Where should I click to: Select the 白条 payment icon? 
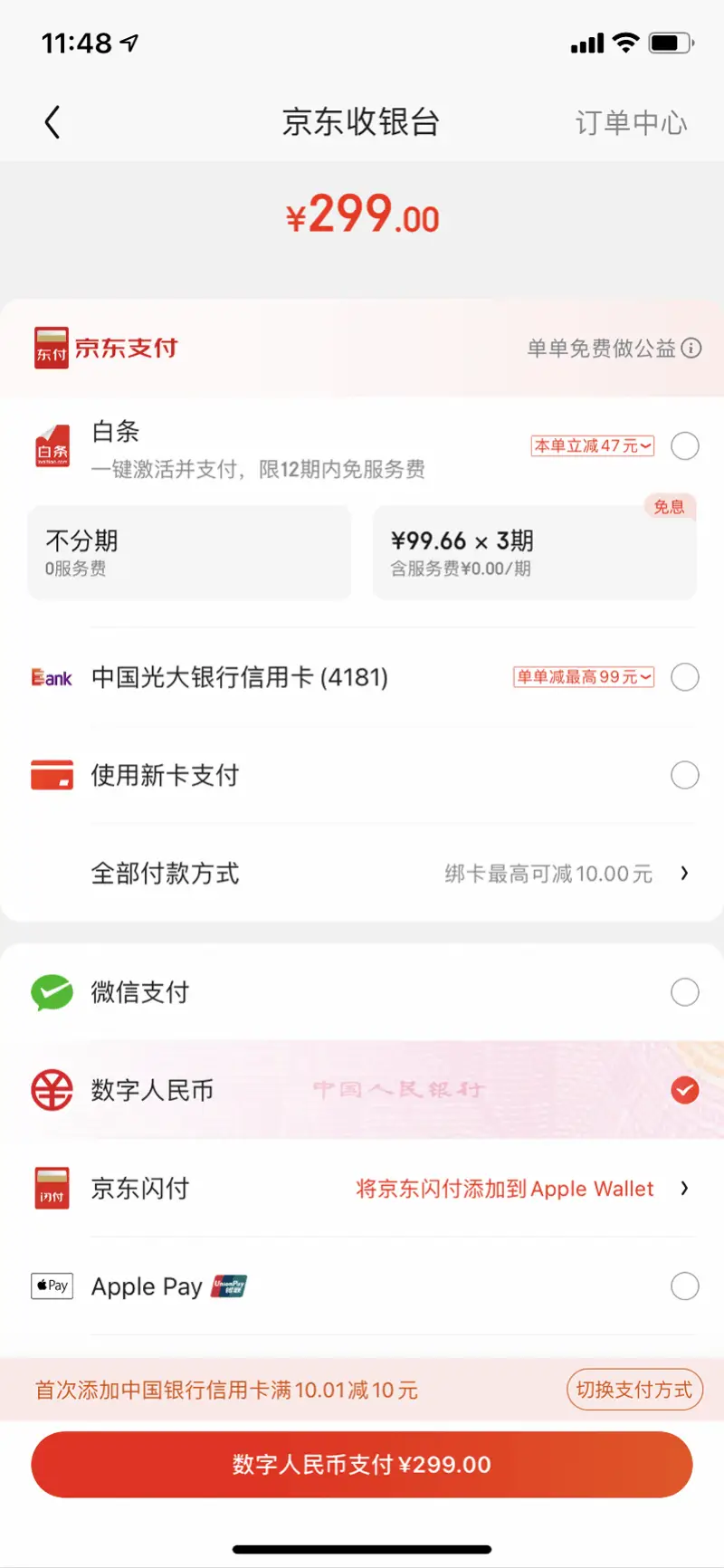(53, 445)
